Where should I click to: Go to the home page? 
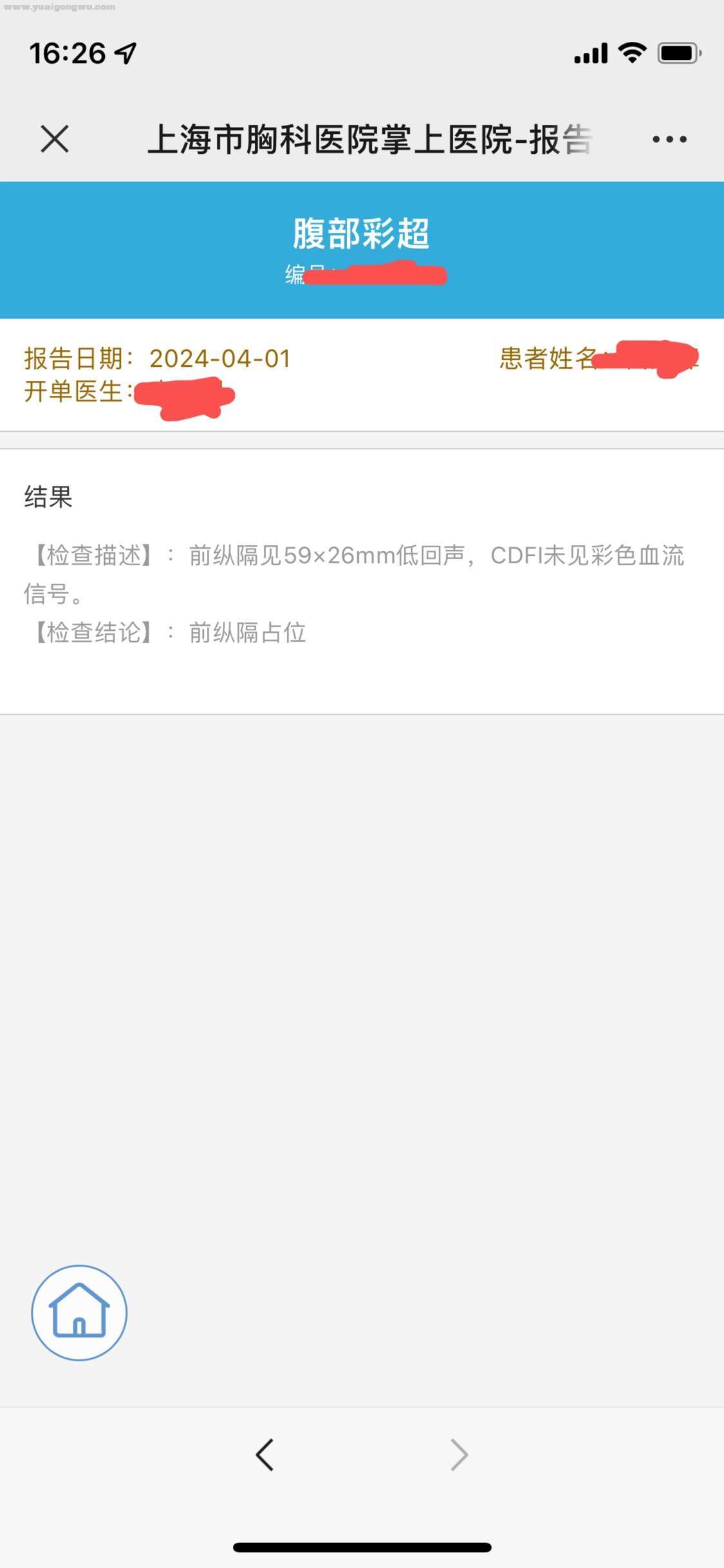pos(79,1312)
